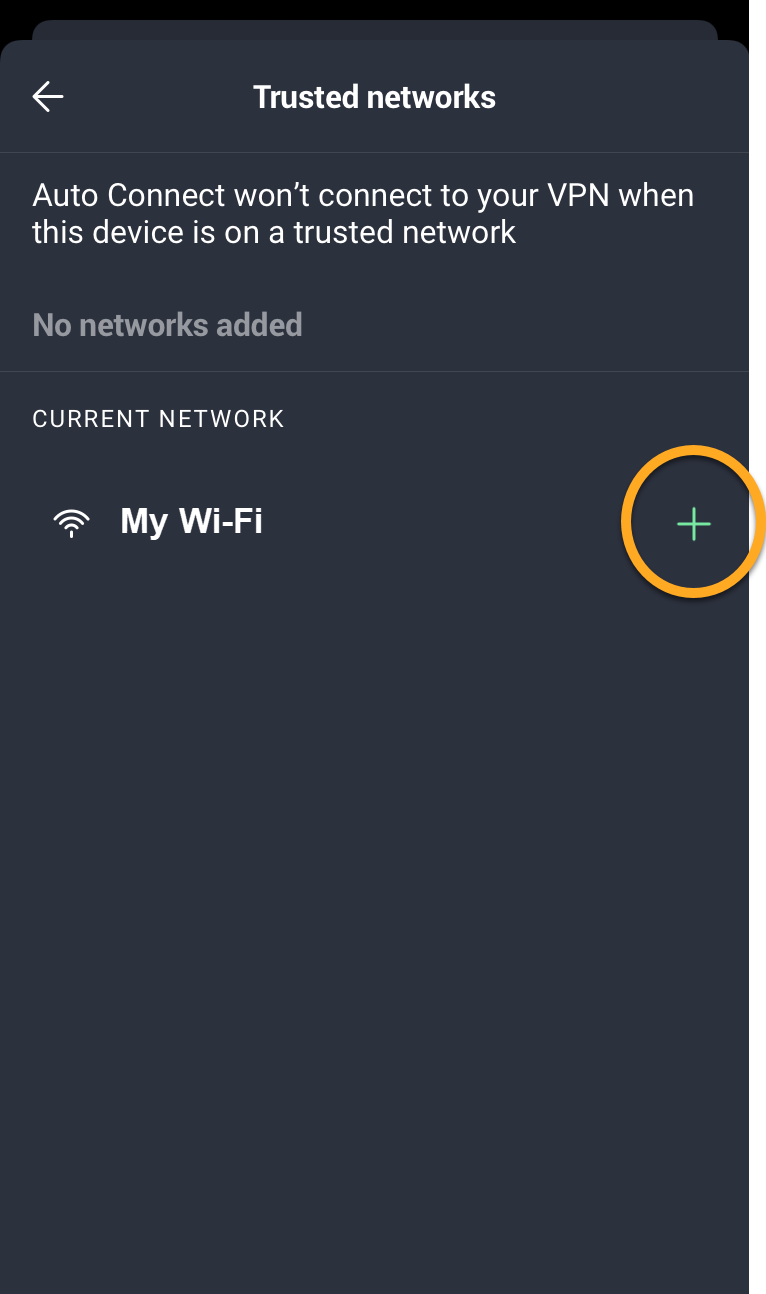Screen dimensions: 766x1294
Task: Go back from Trusted networks
Action: (48, 97)
